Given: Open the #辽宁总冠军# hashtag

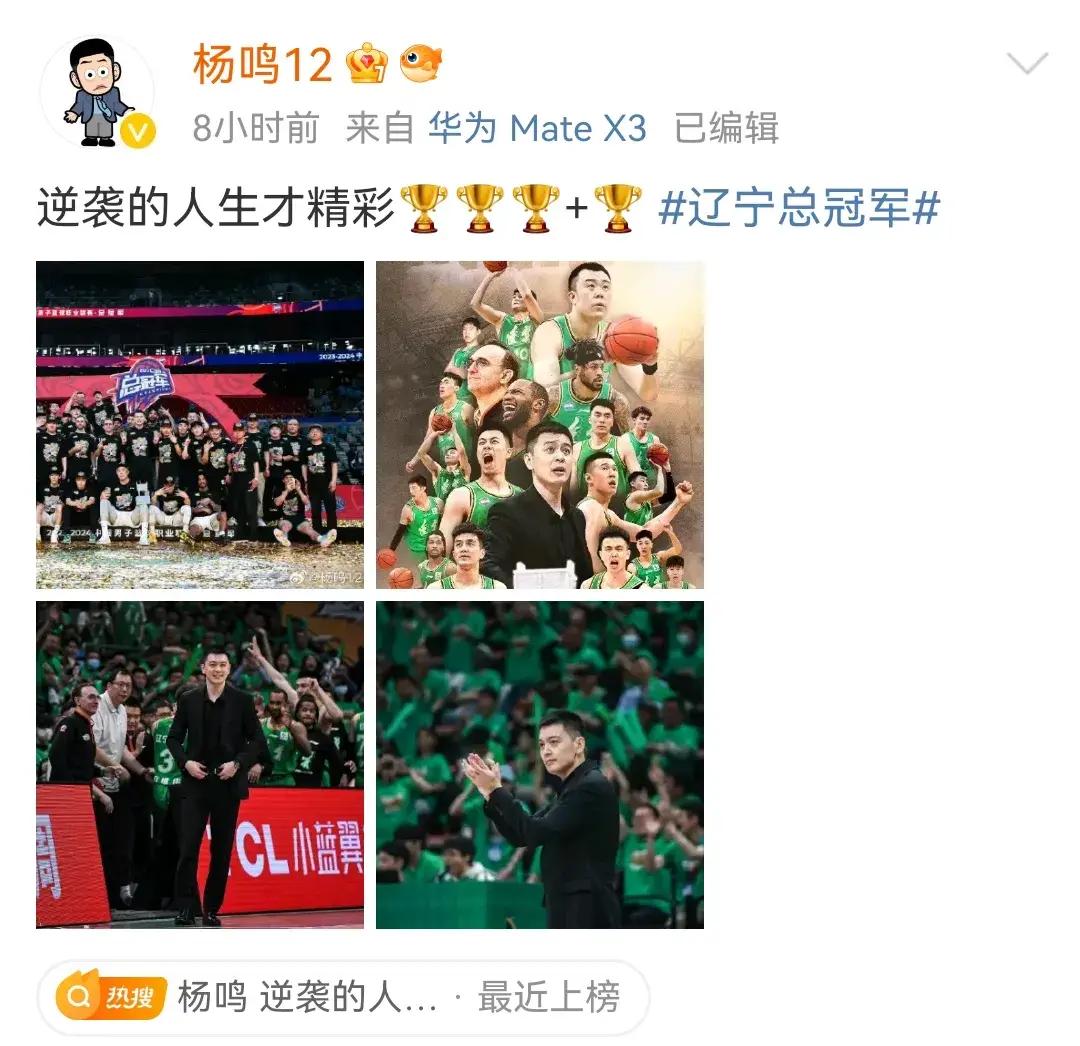Looking at the screenshot, I should click(x=800, y=209).
